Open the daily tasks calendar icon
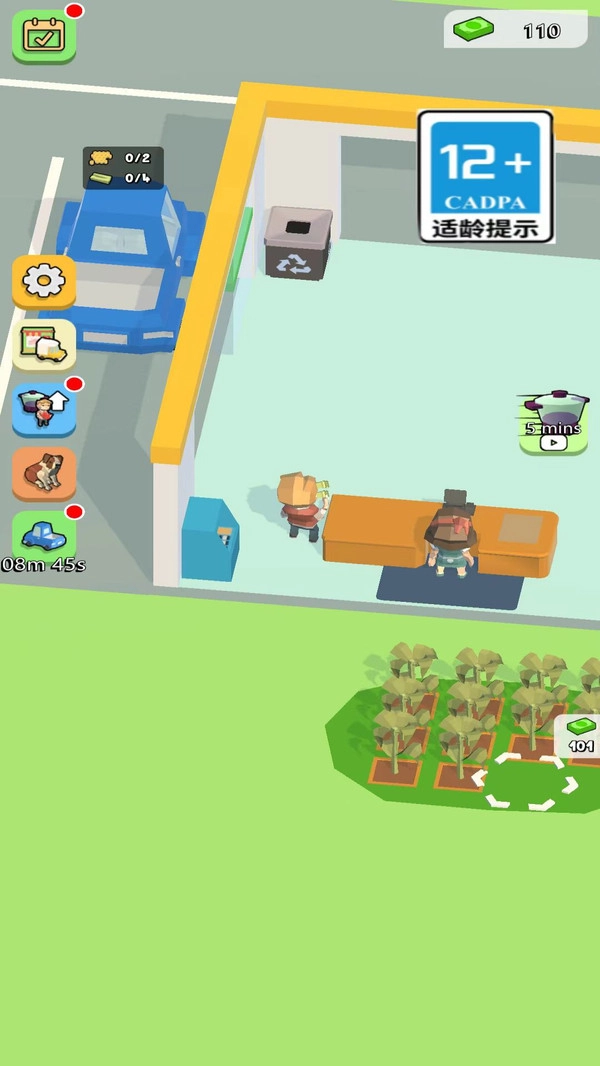The width and height of the screenshot is (600, 1066). pos(44,35)
